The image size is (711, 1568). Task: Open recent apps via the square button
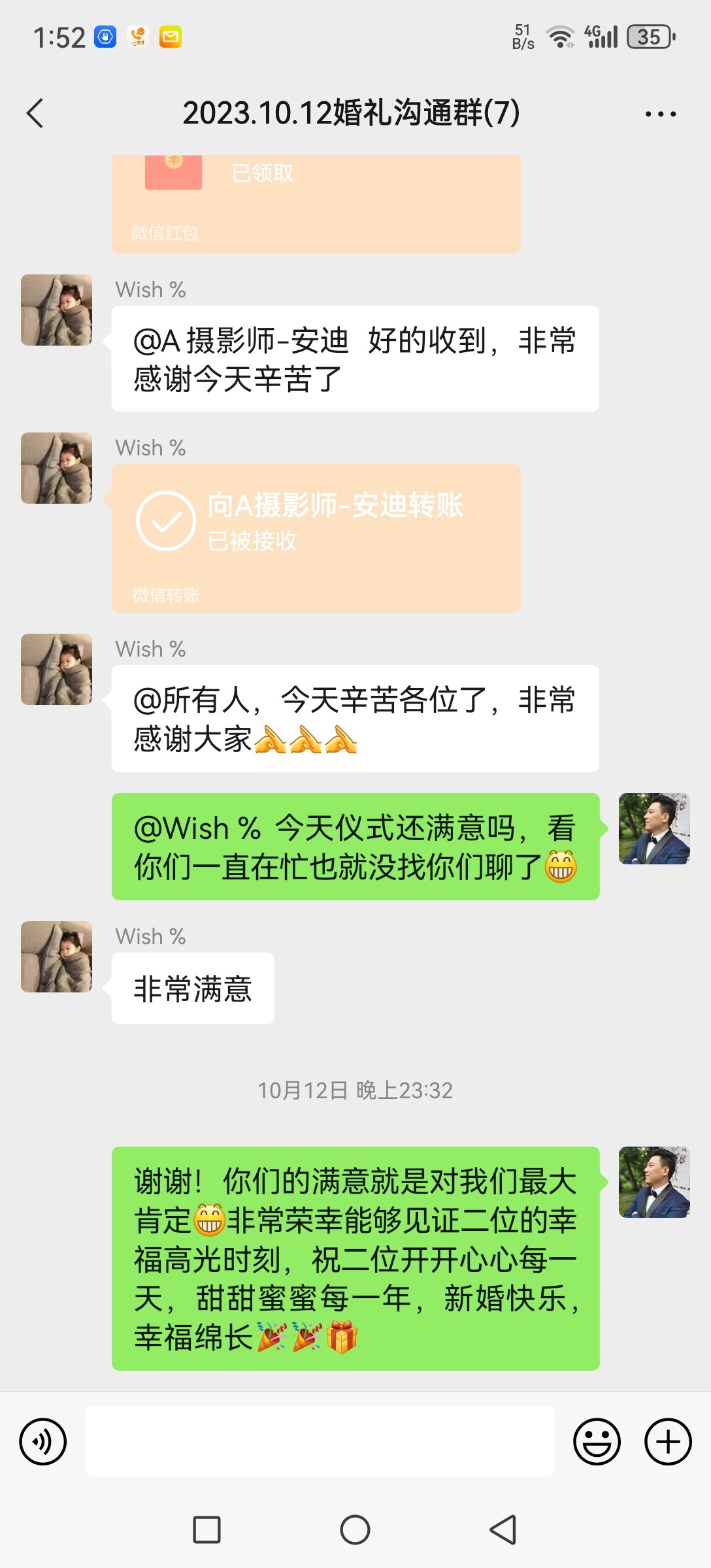coord(207,1529)
